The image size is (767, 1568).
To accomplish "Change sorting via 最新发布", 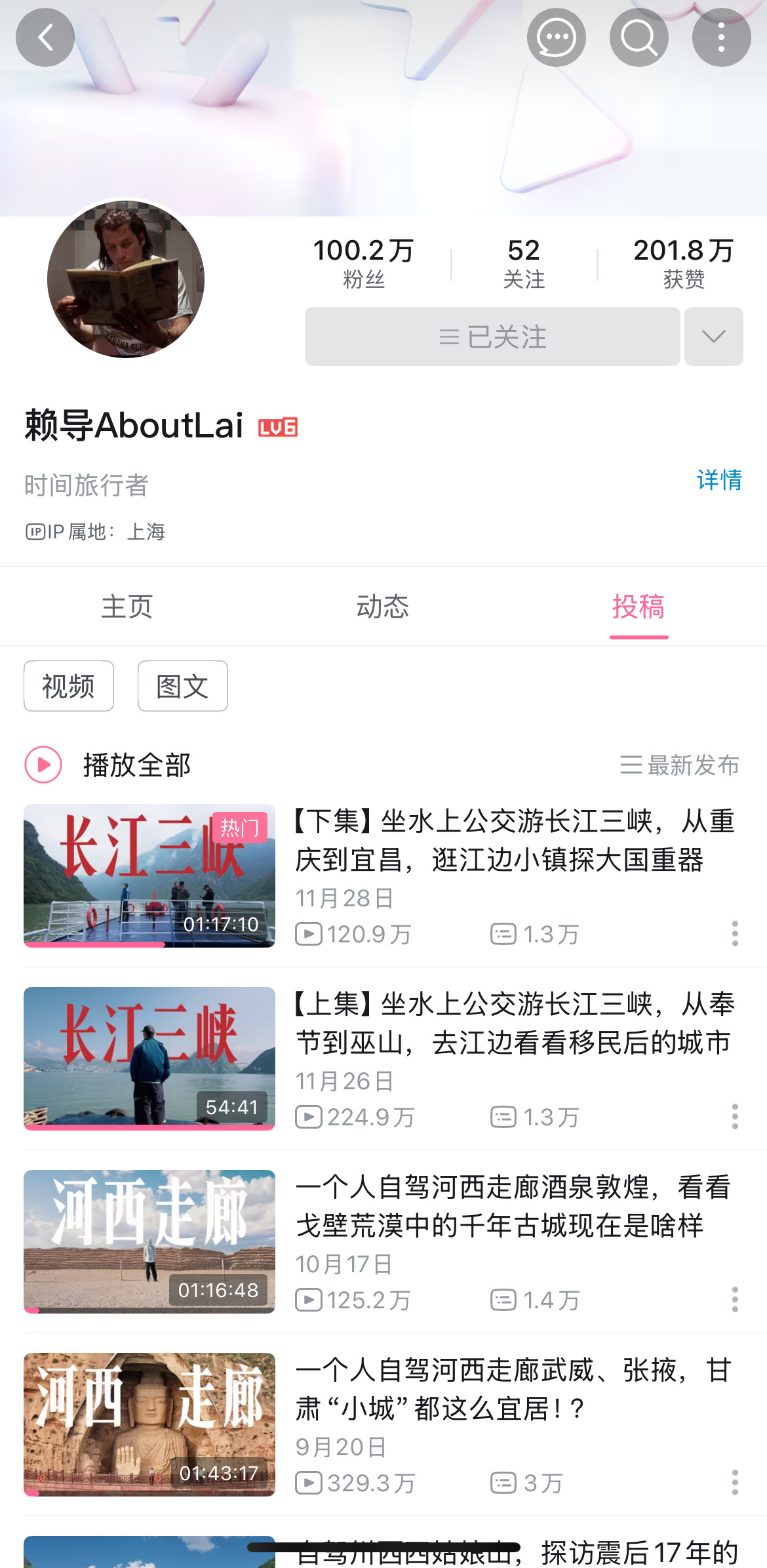I will 680,765.
